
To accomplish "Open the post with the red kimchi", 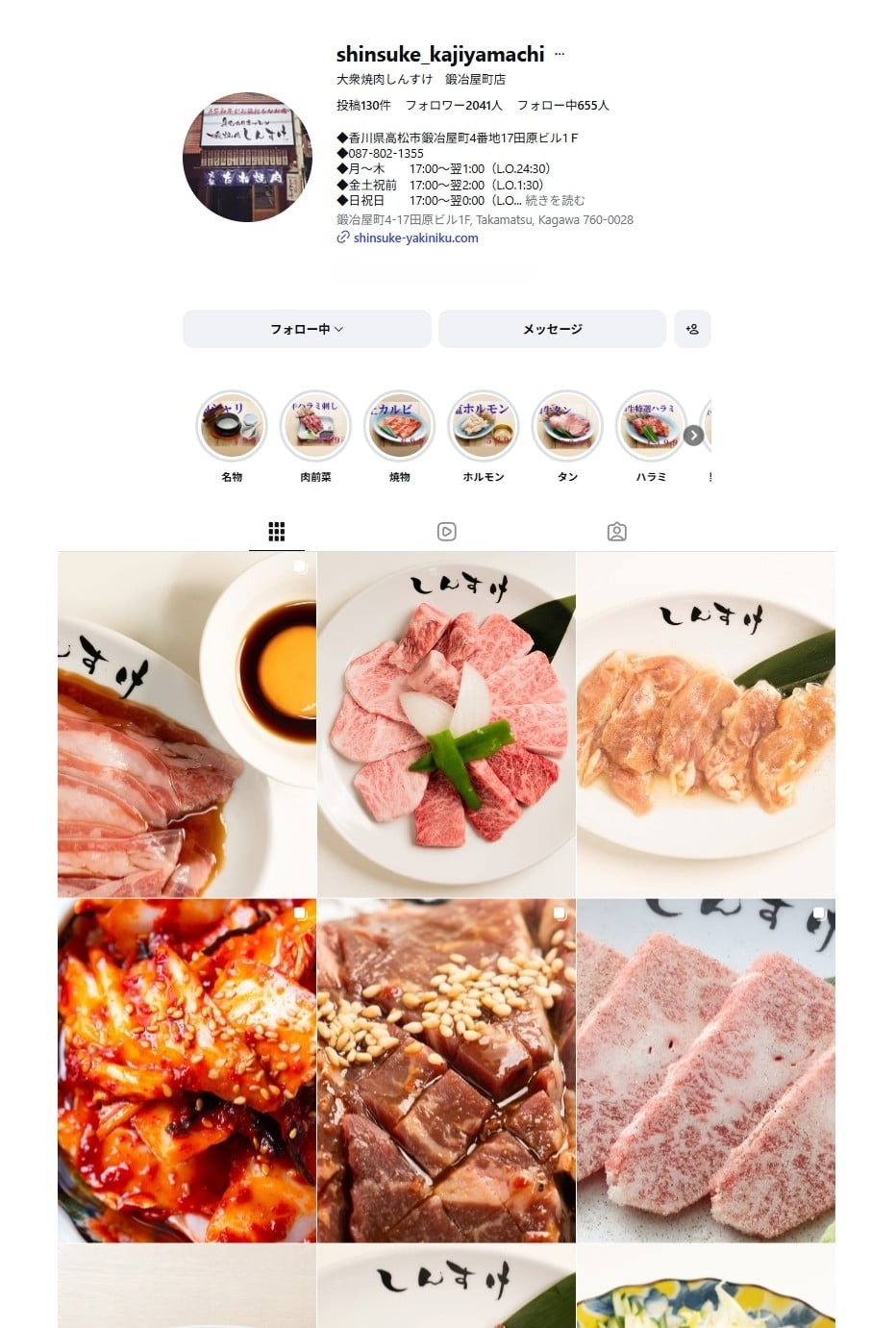I will click(187, 1070).
